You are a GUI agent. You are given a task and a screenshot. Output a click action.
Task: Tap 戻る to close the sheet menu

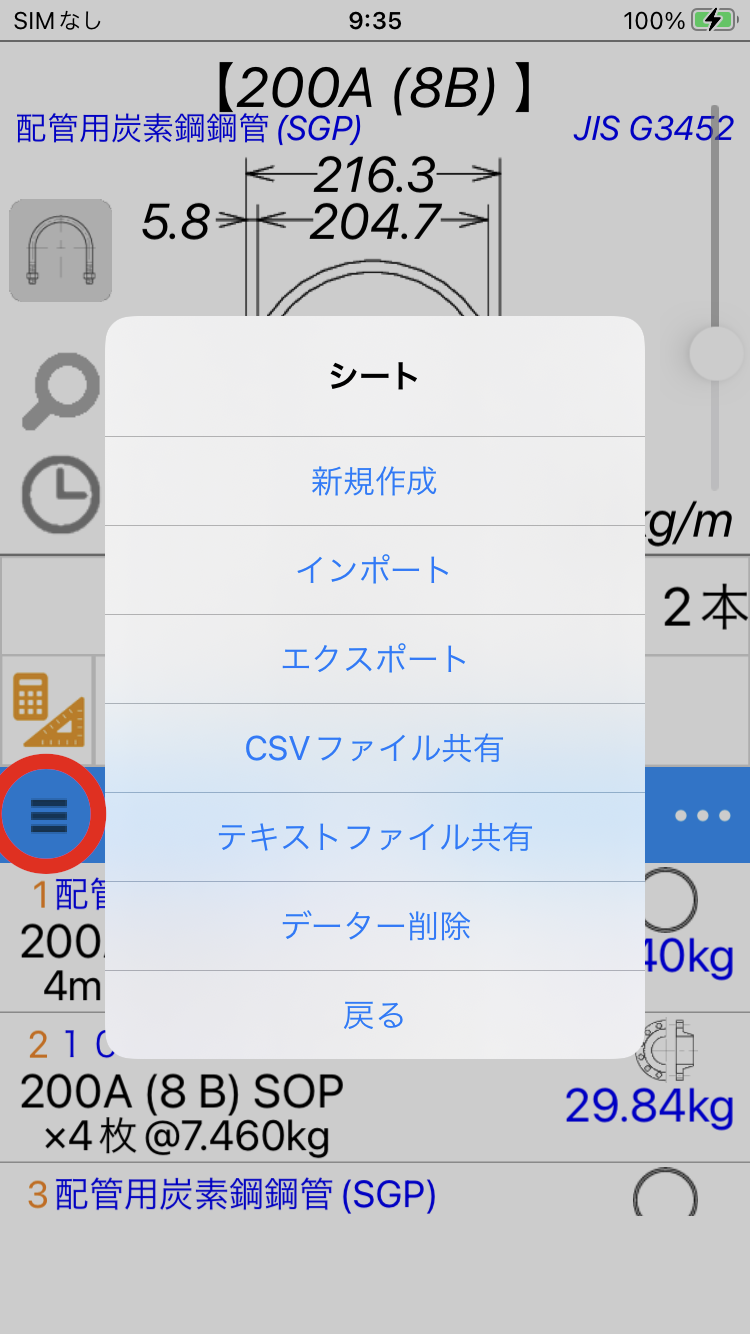pyautogui.click(x=374, y=1015)
